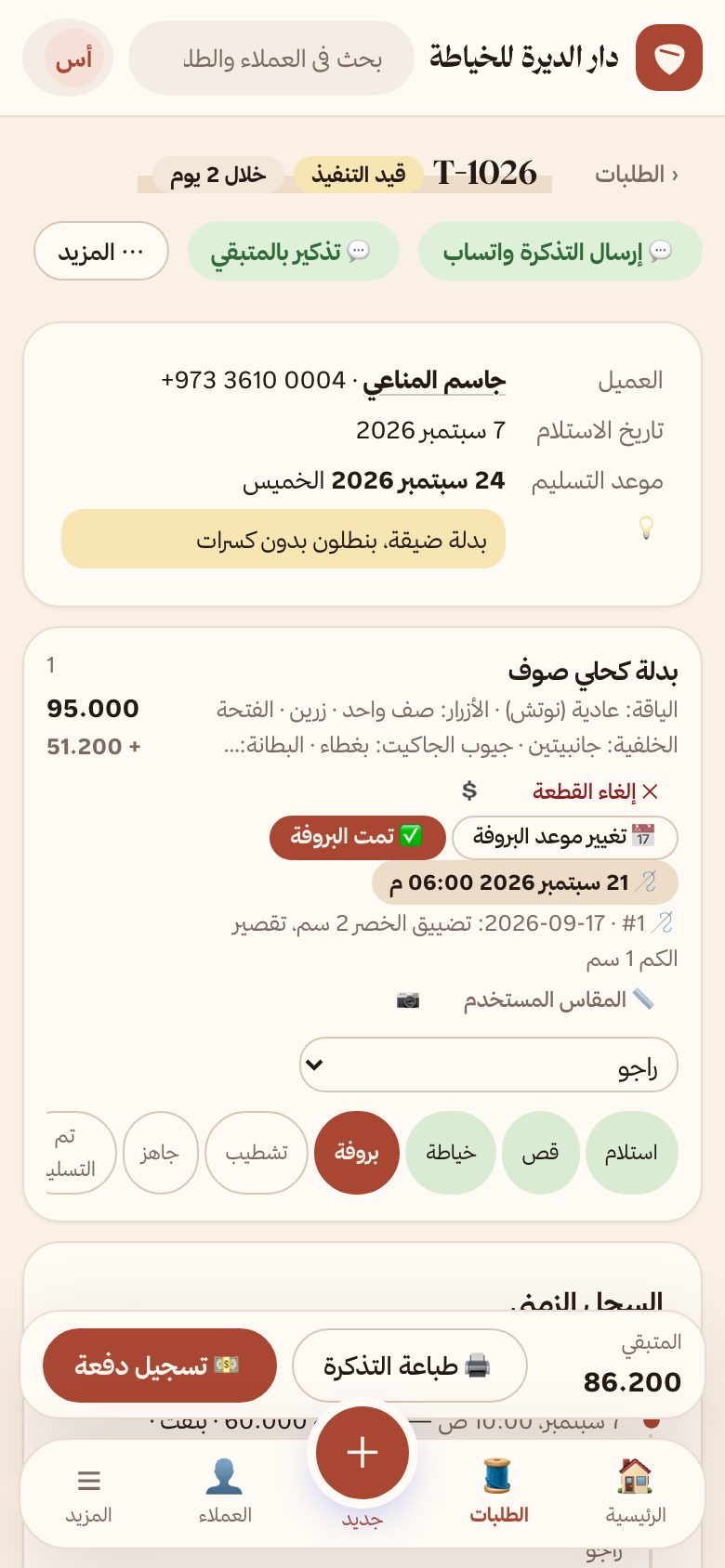Change fitting date with تغيير موعد البروفة

tap(564, 837)
